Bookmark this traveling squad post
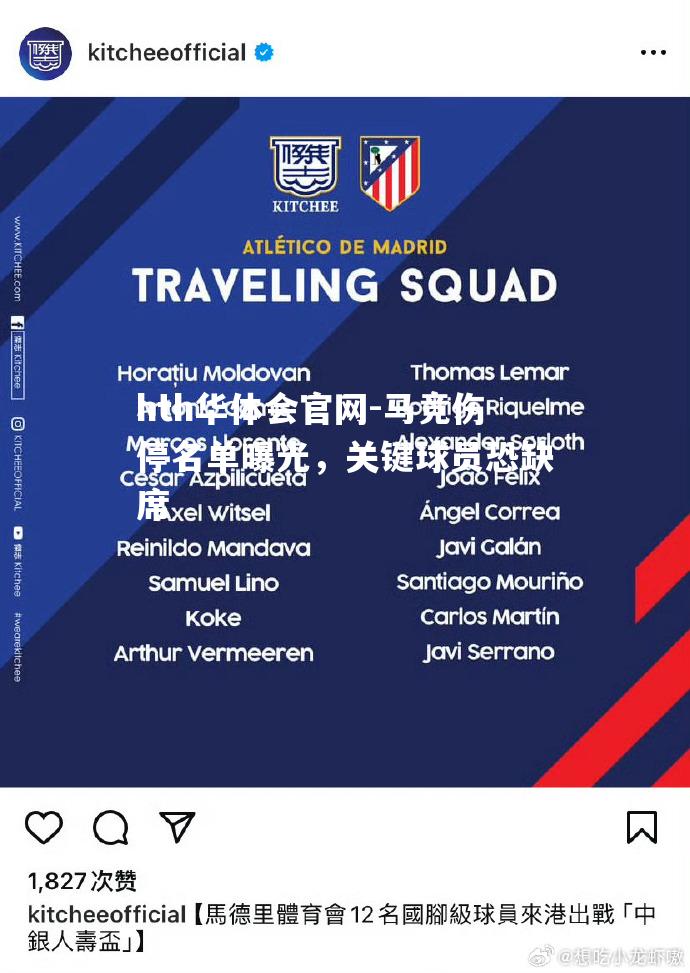This screenshot has height=973, width=690. (x=641, y=827)
